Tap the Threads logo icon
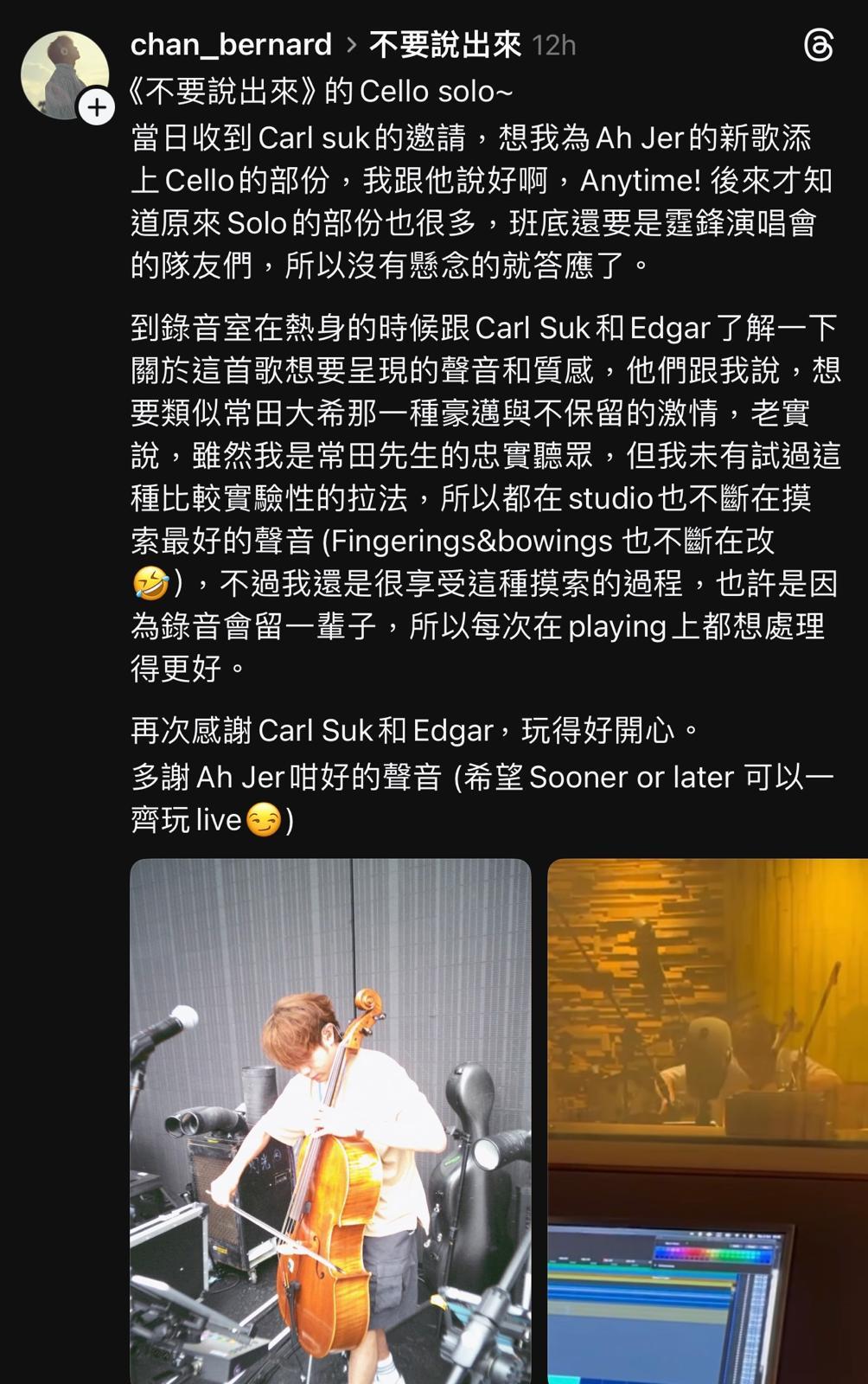868x1384 pixels. click(x=818, y=45)
